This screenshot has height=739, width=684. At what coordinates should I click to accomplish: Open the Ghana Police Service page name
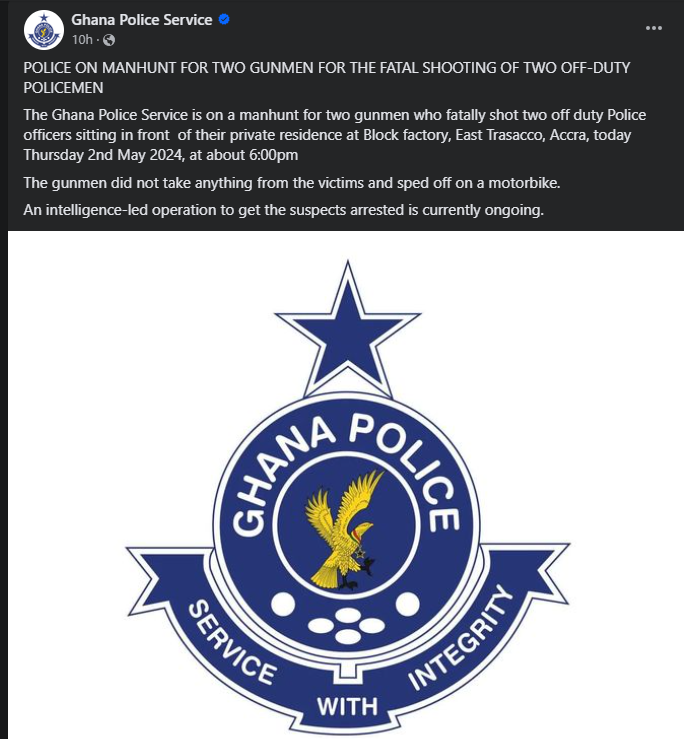pos(141,20)
